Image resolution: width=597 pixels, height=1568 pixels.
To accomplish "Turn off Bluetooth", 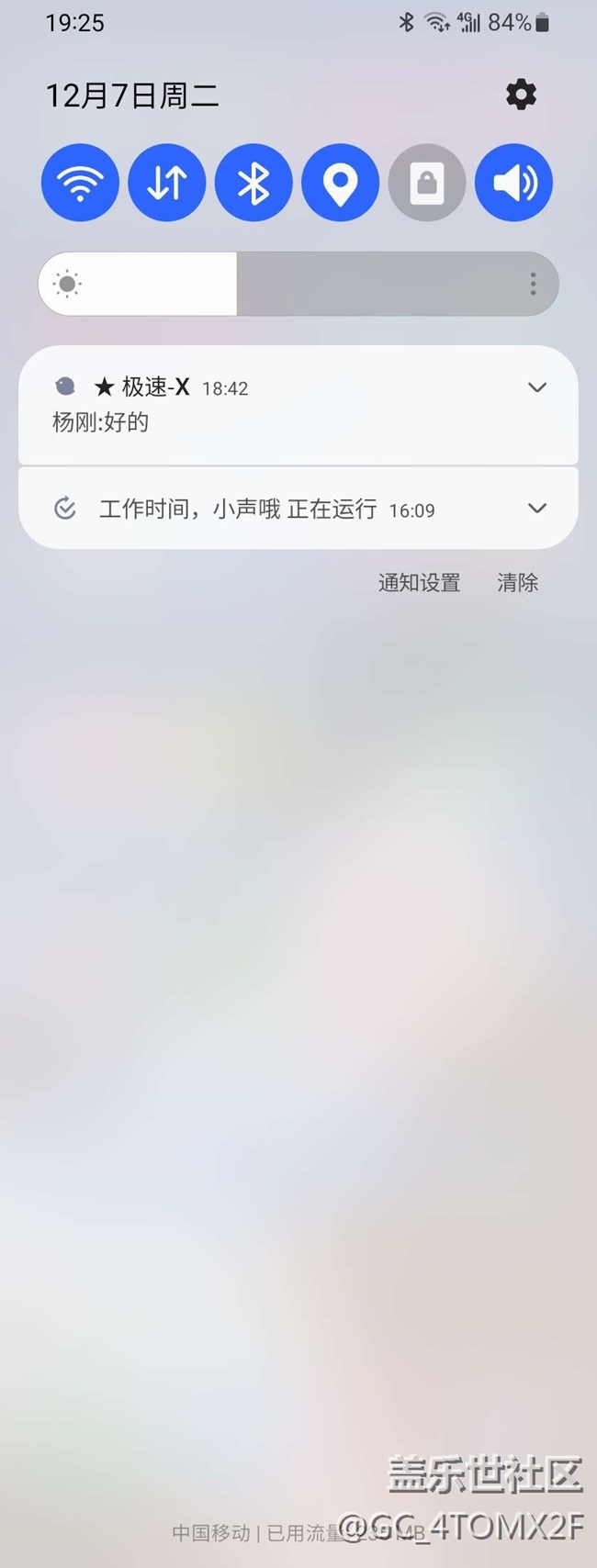I will click(x=253, y=183).
